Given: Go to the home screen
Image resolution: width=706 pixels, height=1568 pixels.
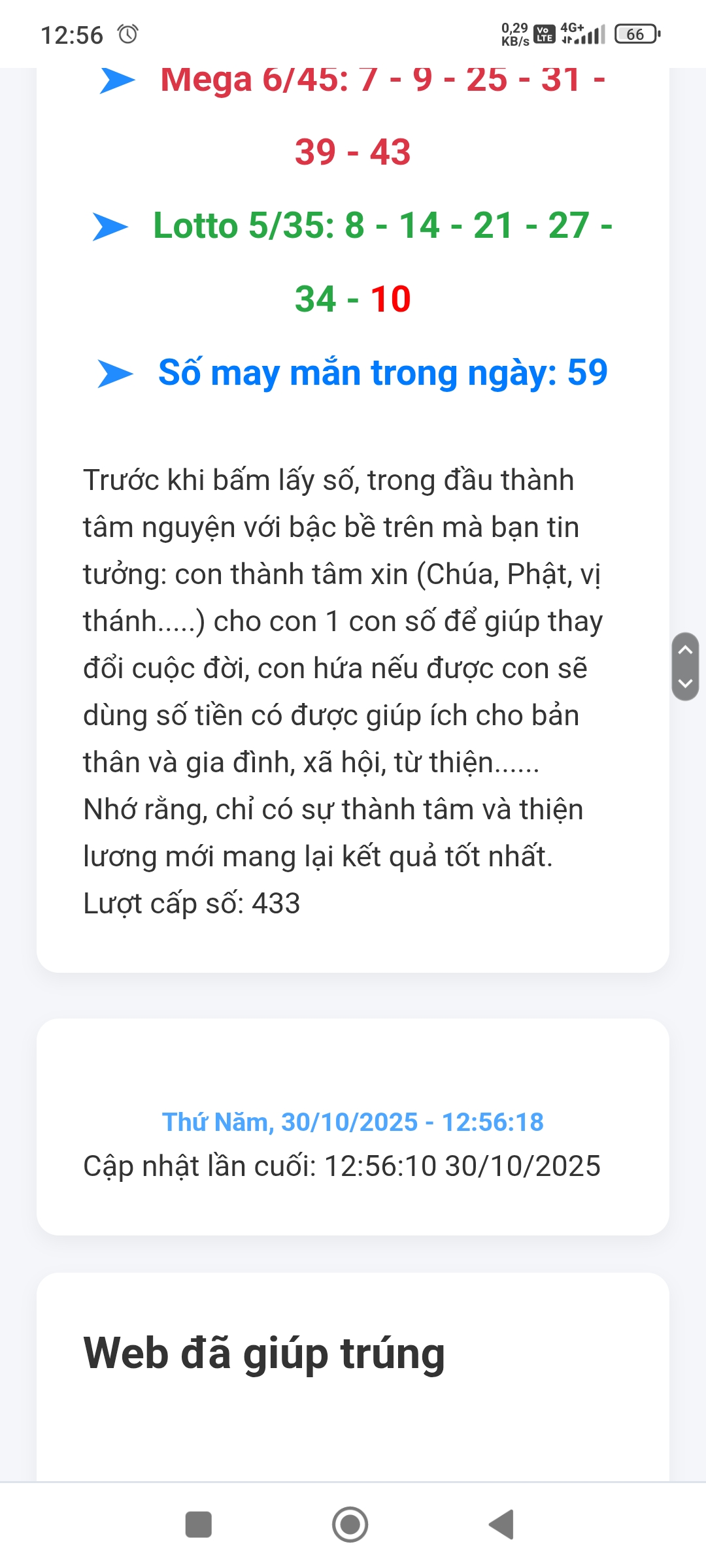Looking at the screenshot, I should (350, 1524).
